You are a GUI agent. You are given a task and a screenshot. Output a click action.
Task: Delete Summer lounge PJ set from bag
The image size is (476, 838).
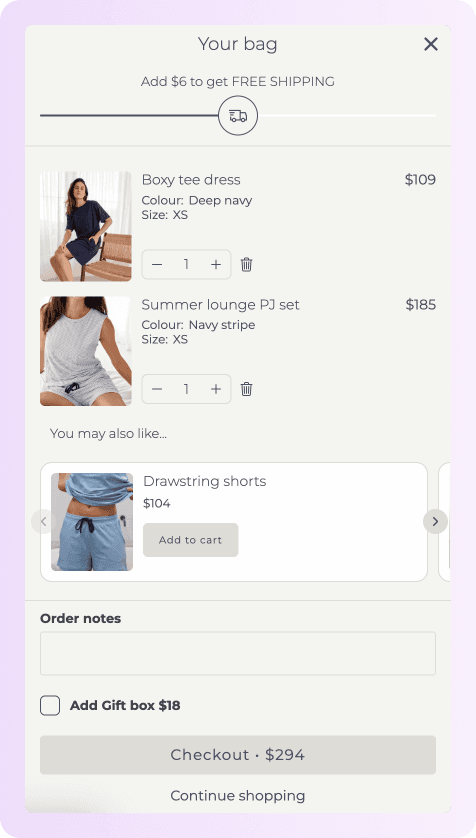pyautogui.click(x=246, y=389)
